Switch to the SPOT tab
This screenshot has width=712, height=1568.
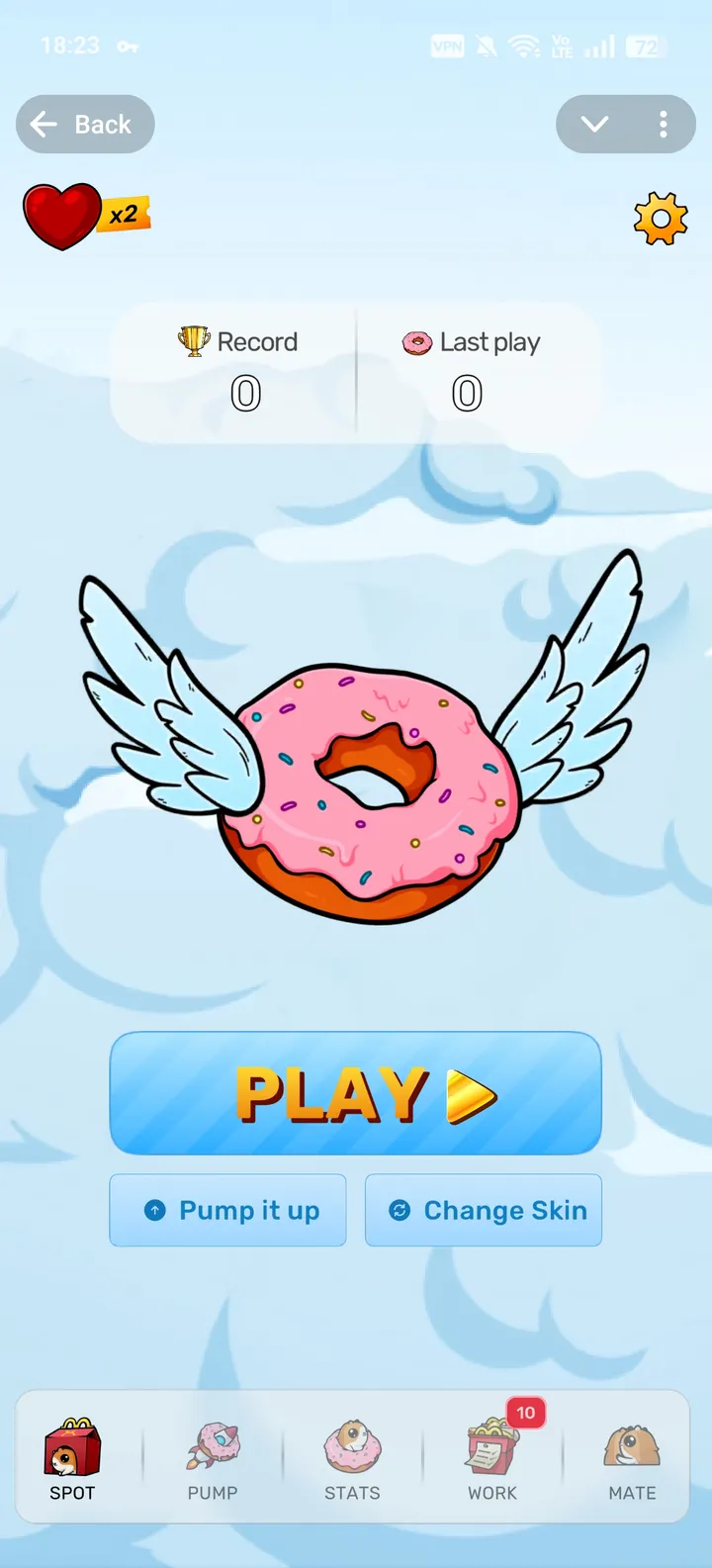72,1459
